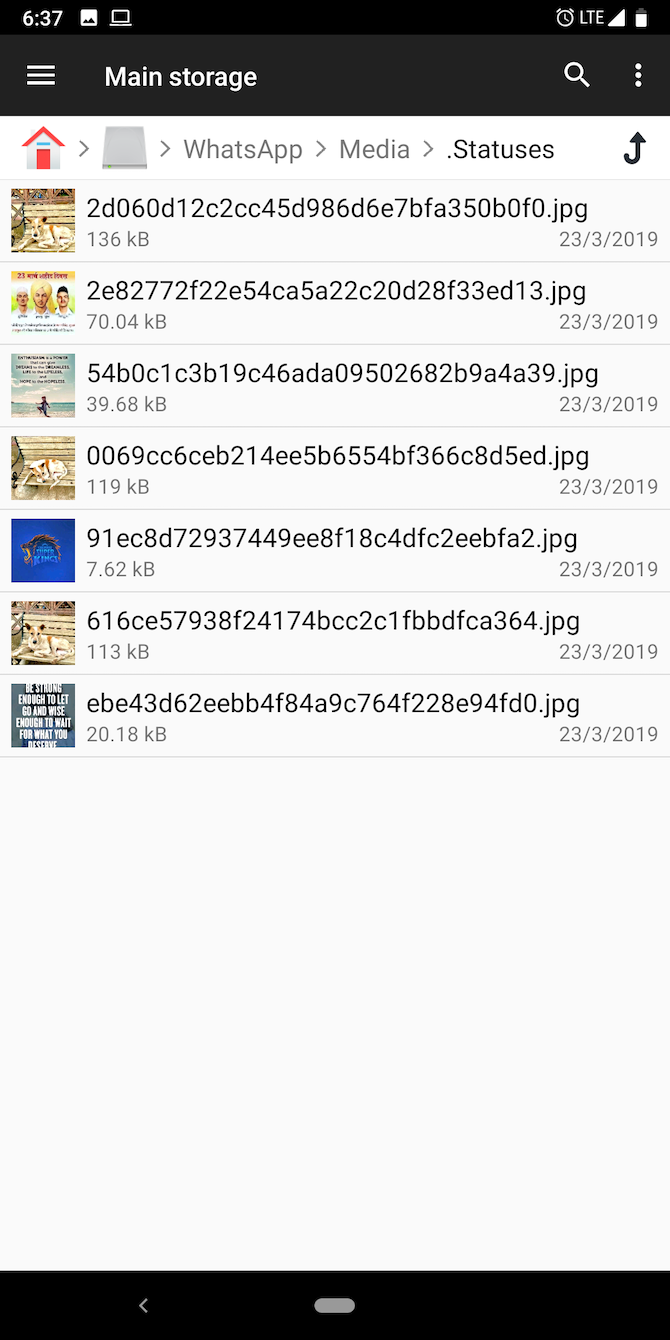670x1340 pixels.
Task: Select the .Statuses breadcrumb
Action: point(500,149)
